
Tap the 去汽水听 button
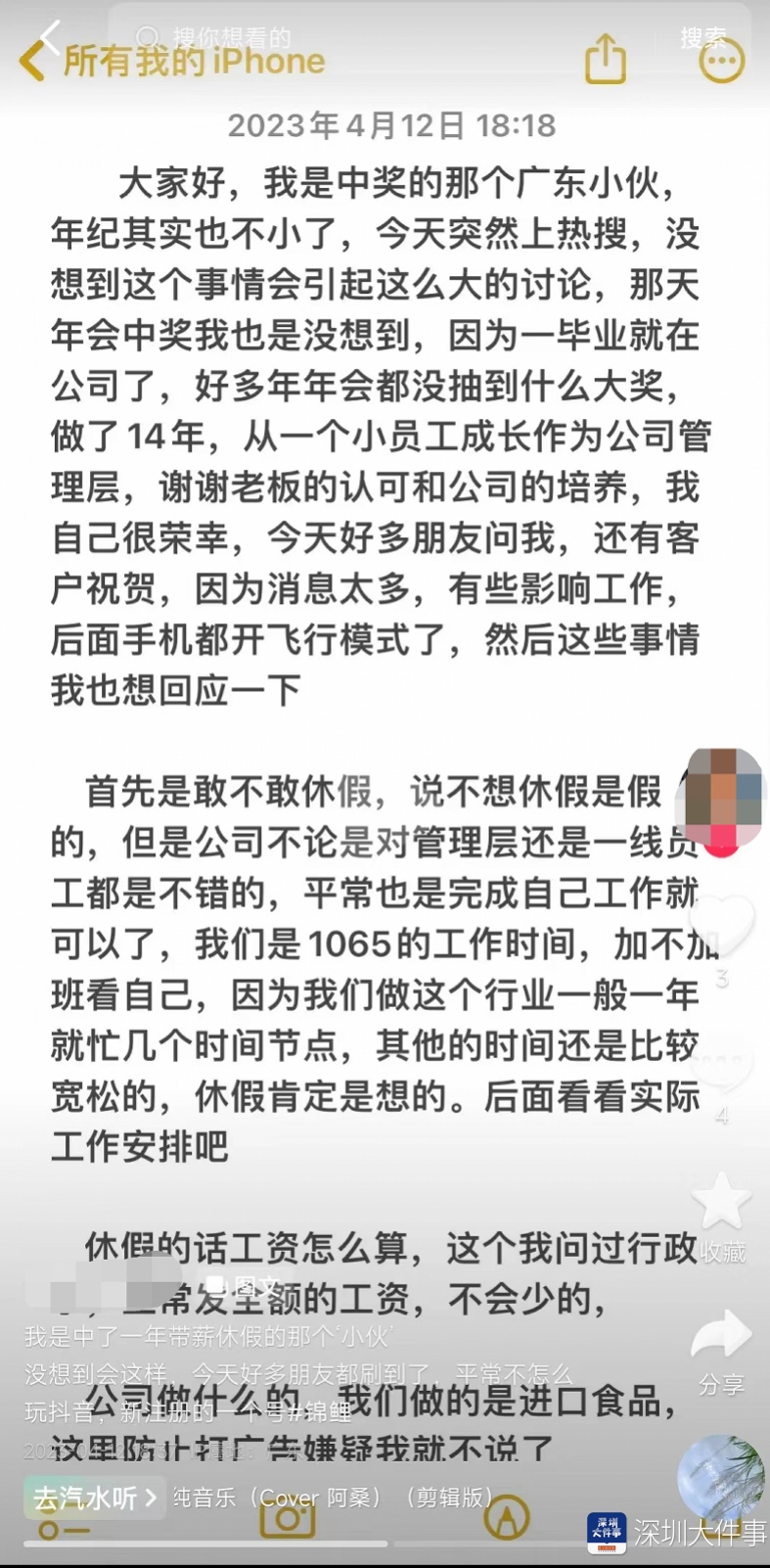pos(94,1498)
